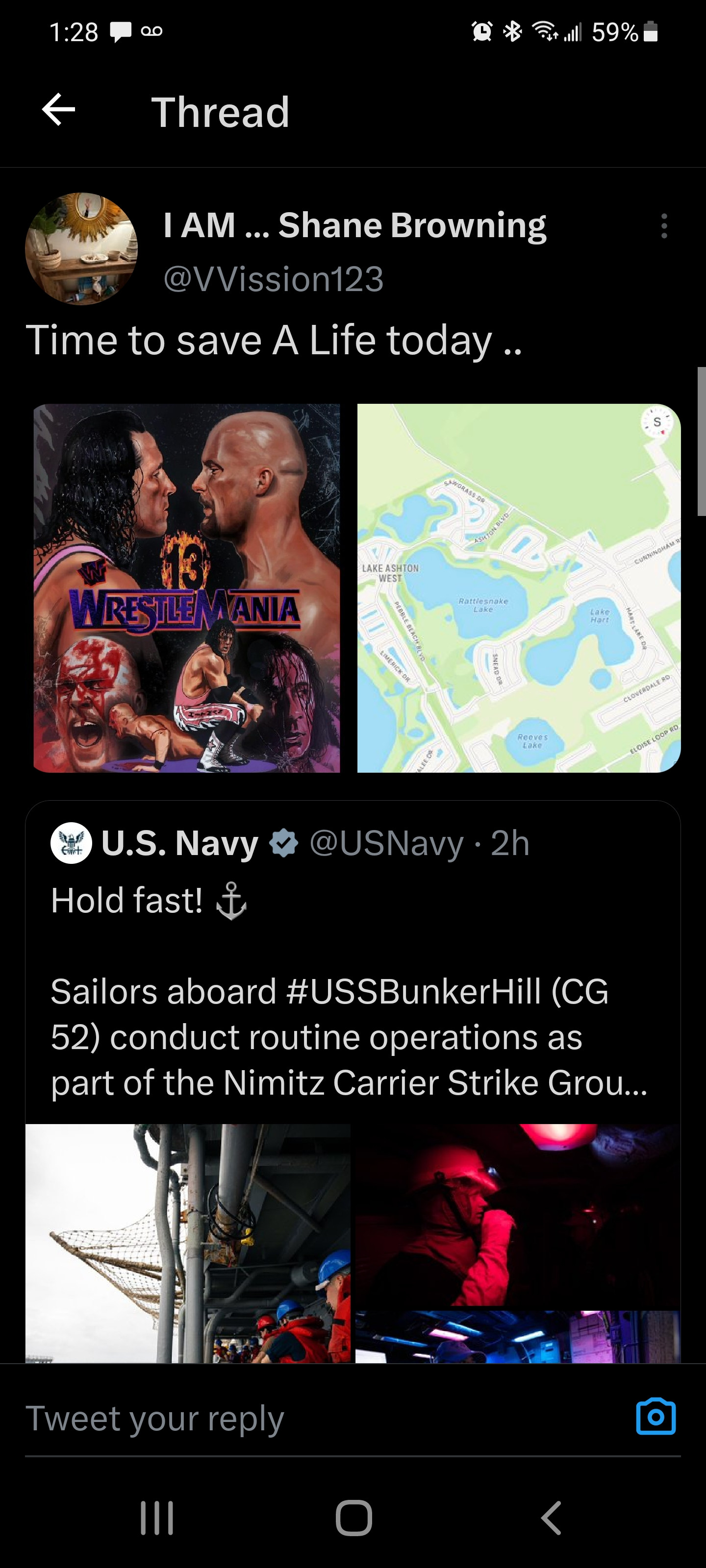The width and height of the screenshot is (706, 1568).
Task: View the Lake Ashton West map image
Action: 518,588
